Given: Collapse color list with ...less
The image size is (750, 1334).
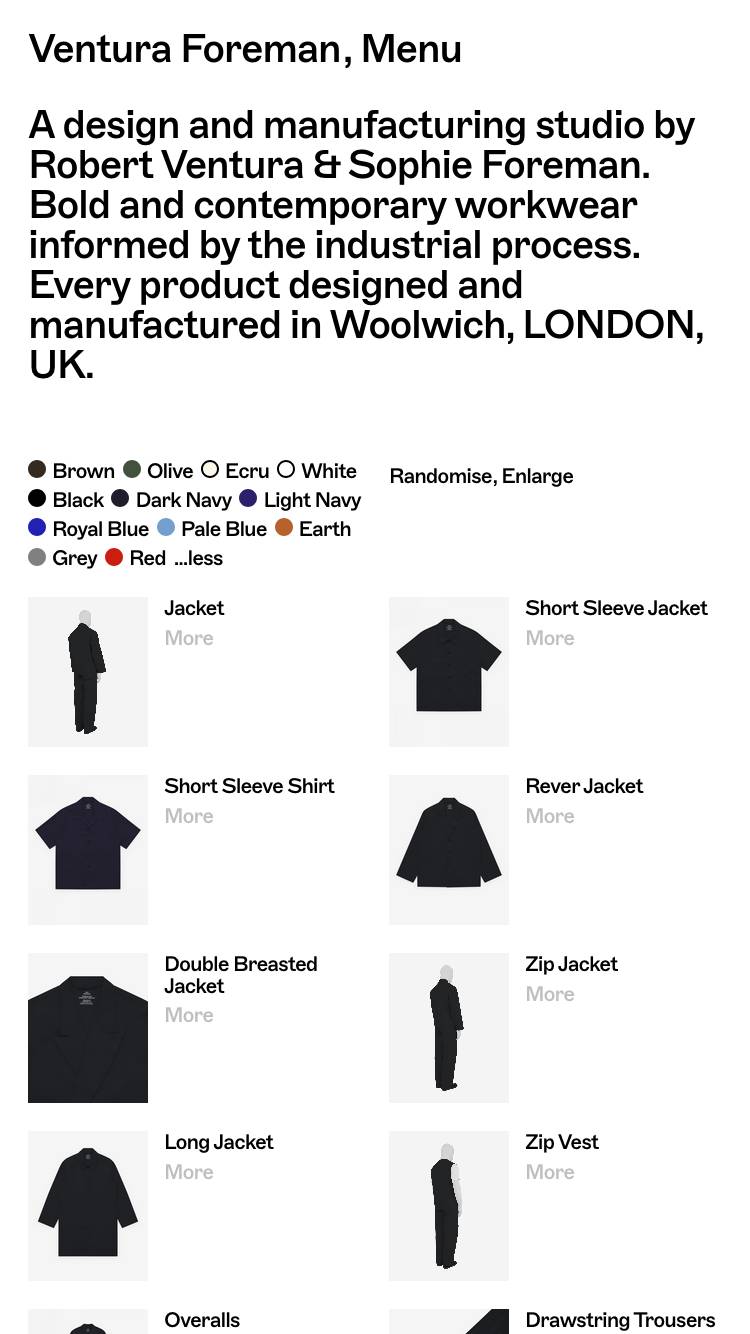Looking at the screenshot, I should click(198, 558).
